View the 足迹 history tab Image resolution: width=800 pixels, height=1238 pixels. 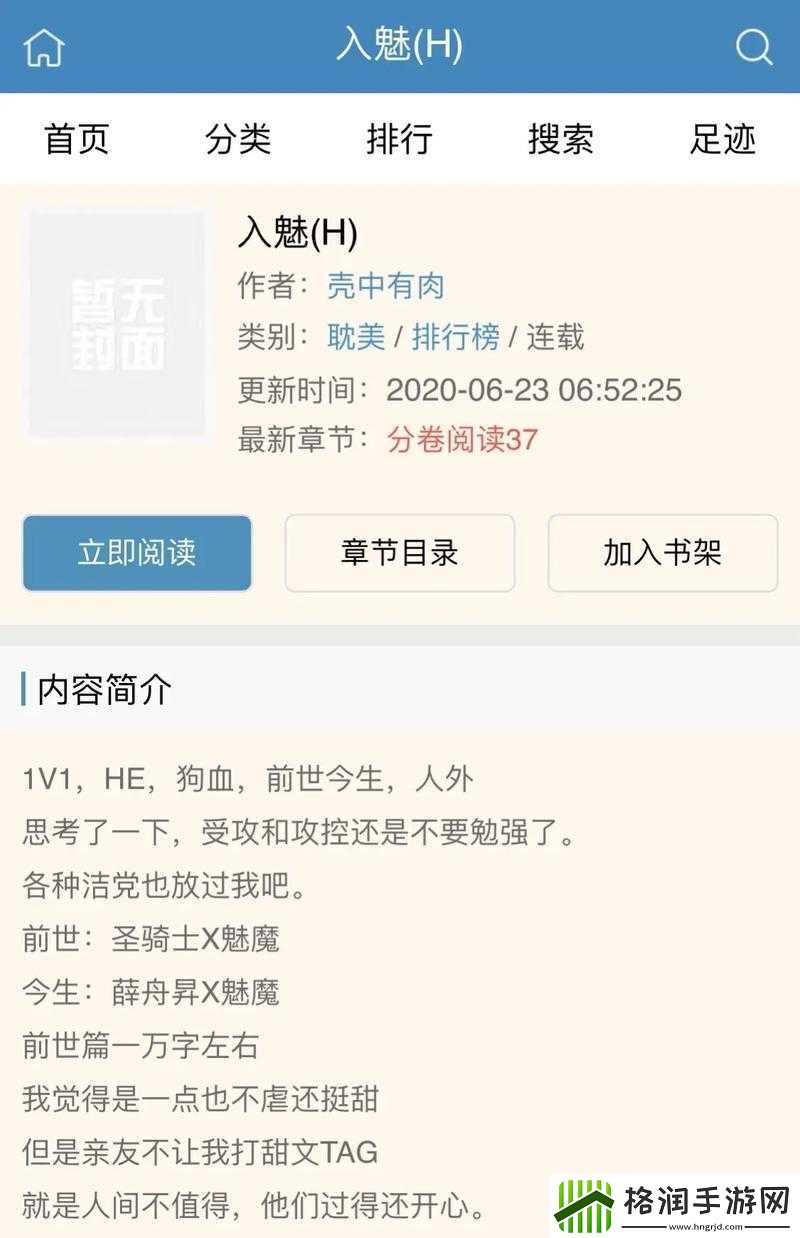pos(723,140)
